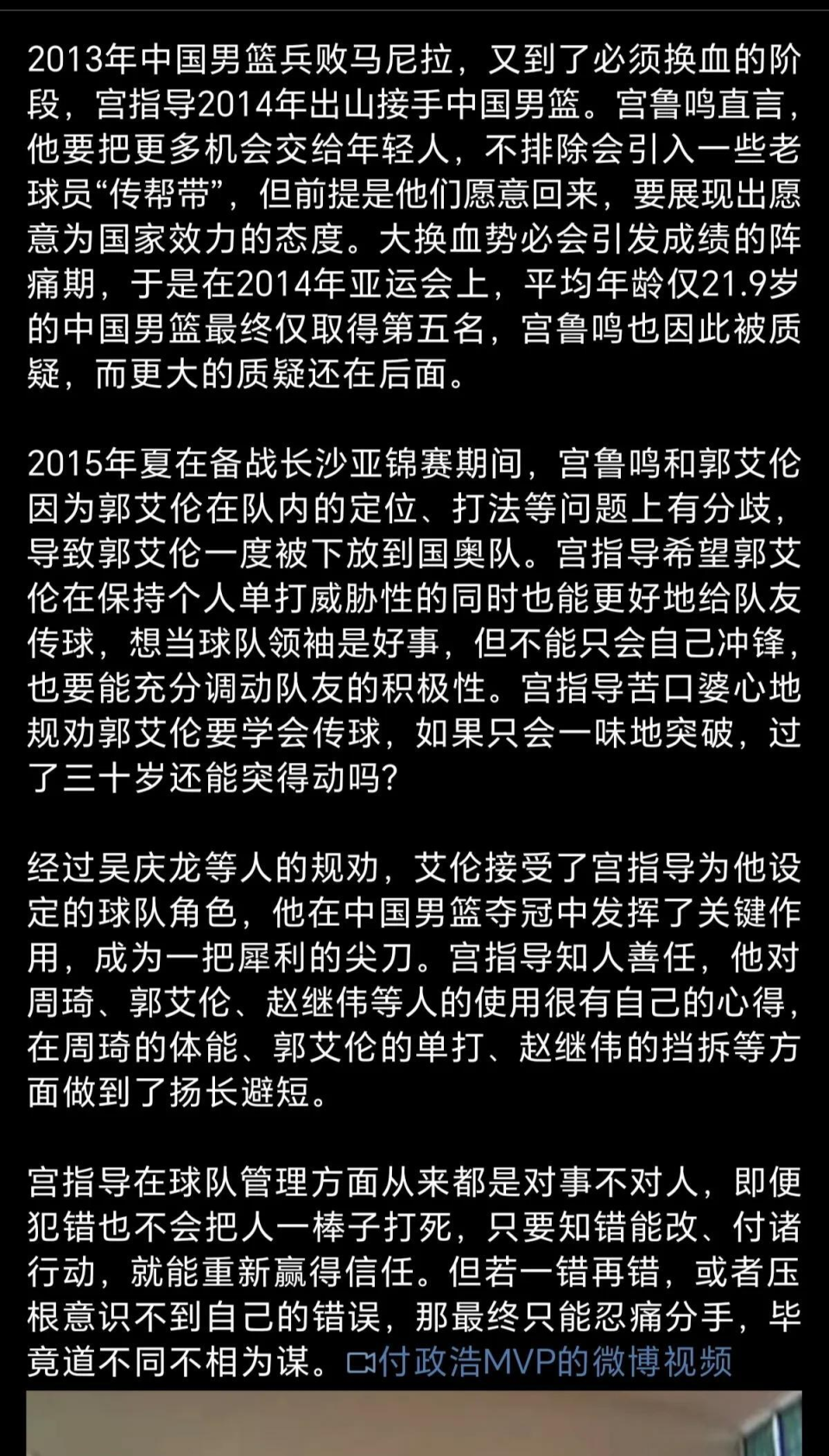Screen dimensions: 829x1456
Task: Open the video thumbnail below the post
Action: coord(414,1422)
